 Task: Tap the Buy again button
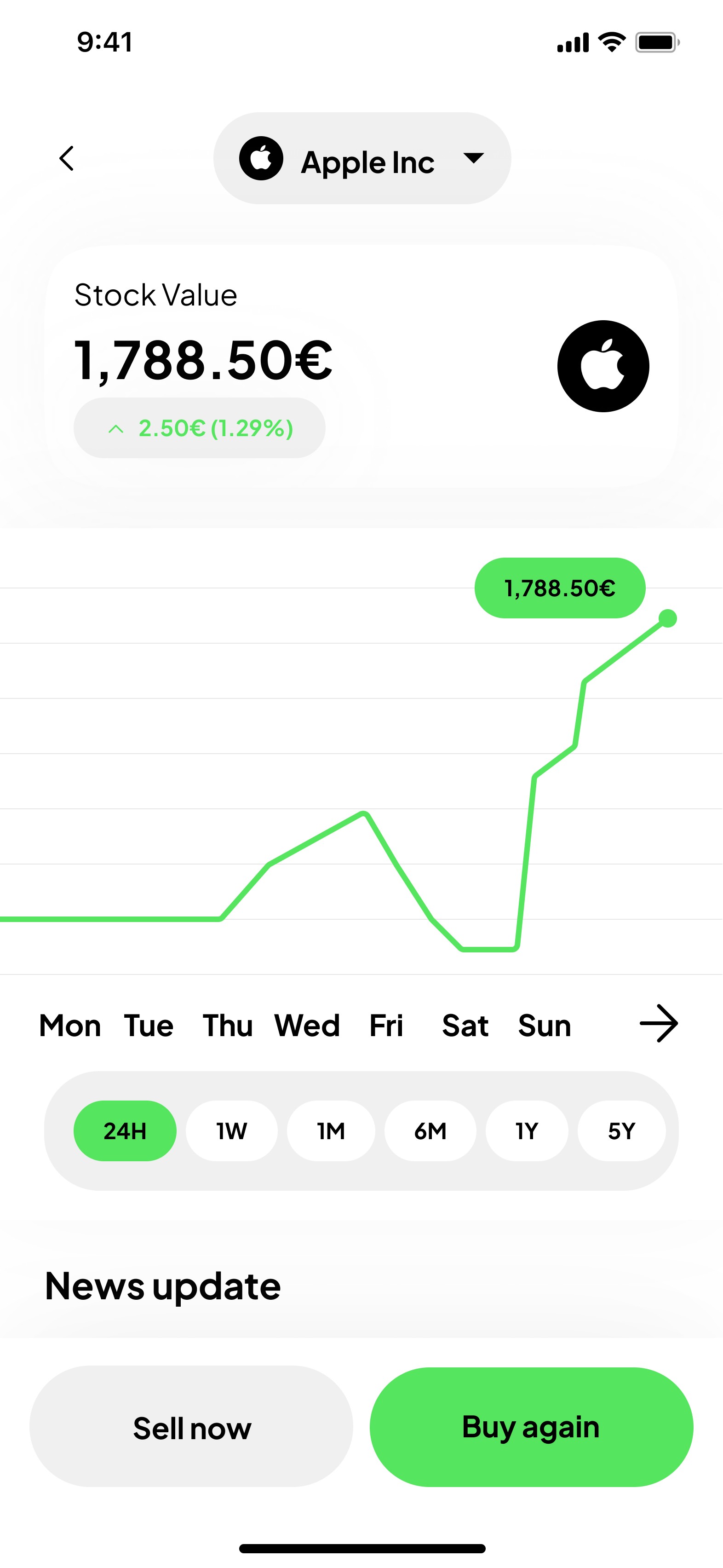(531, 1427)
